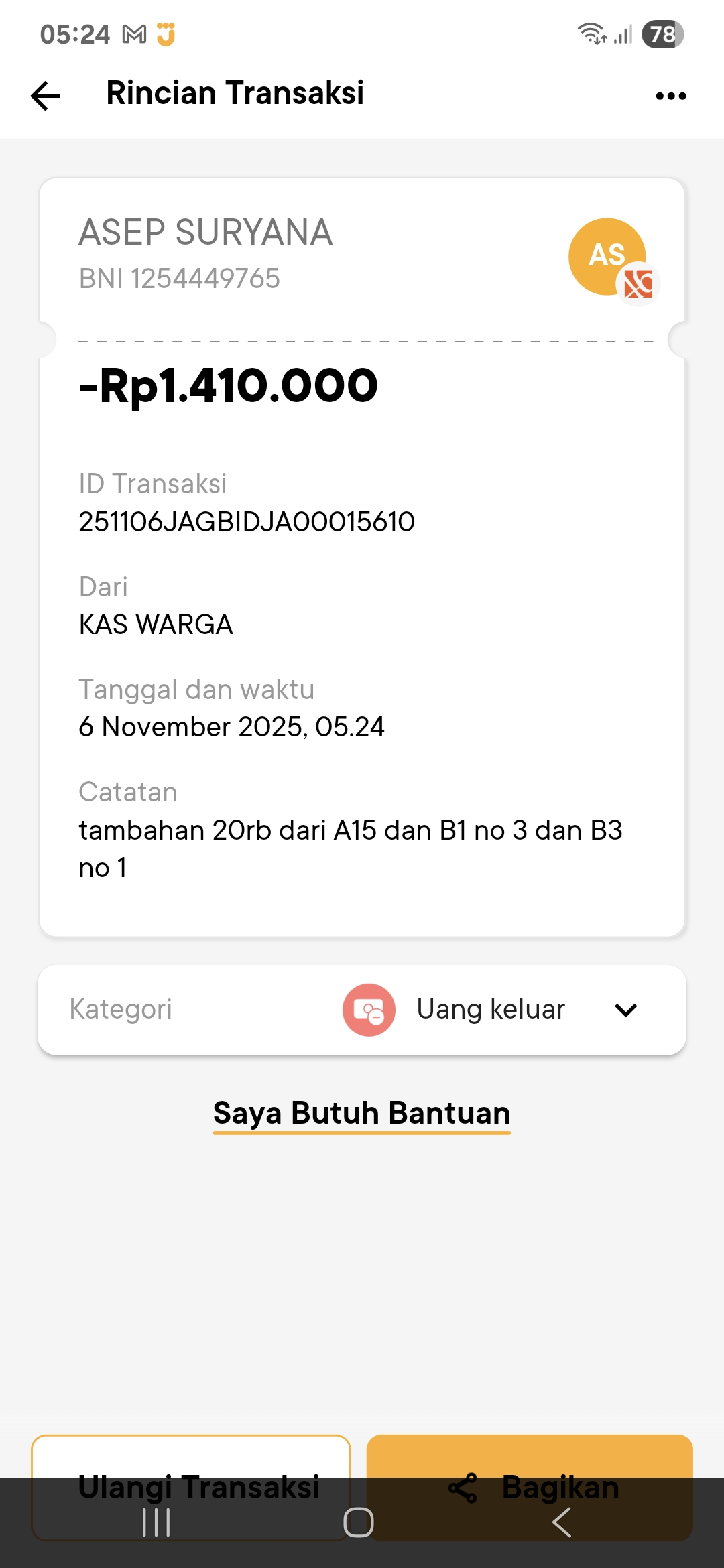Open the Saya Butuh Bantuan link
Screen dimensions: 724x1568
pos(361,1114)
